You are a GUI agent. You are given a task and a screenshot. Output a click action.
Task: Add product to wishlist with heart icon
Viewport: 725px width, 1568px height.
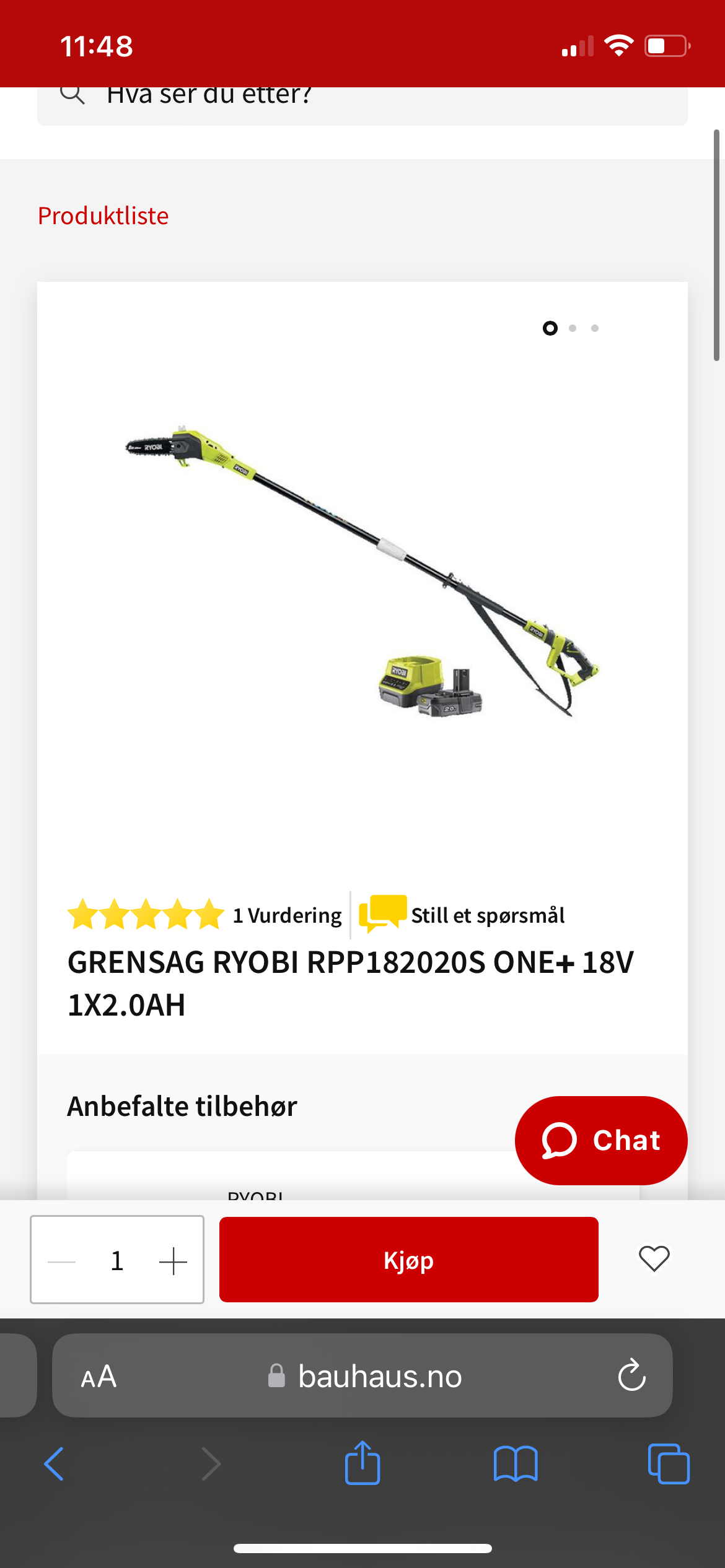coord(654,1258)
